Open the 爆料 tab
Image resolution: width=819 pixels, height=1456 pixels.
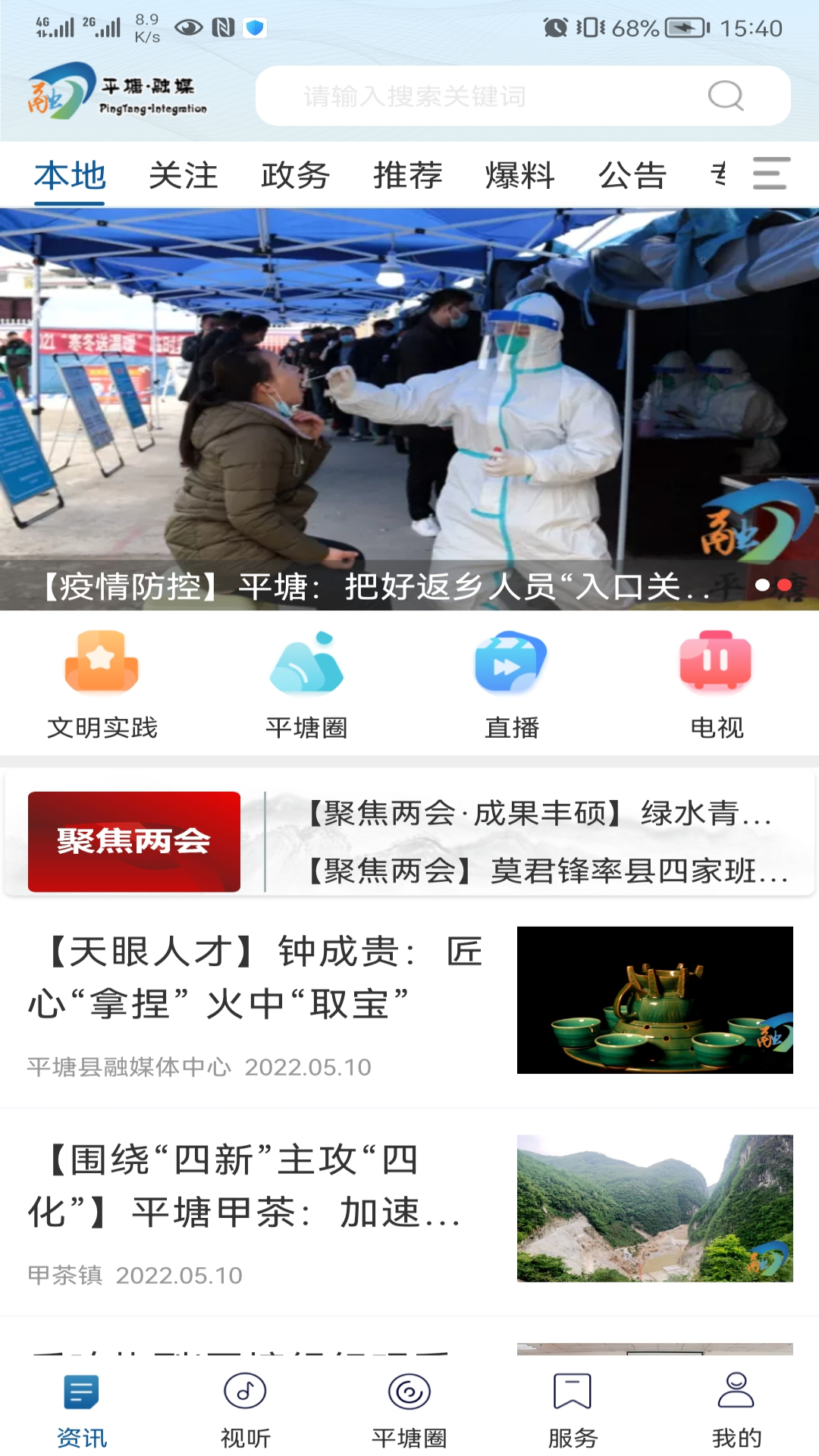click(x=517, y=174)
